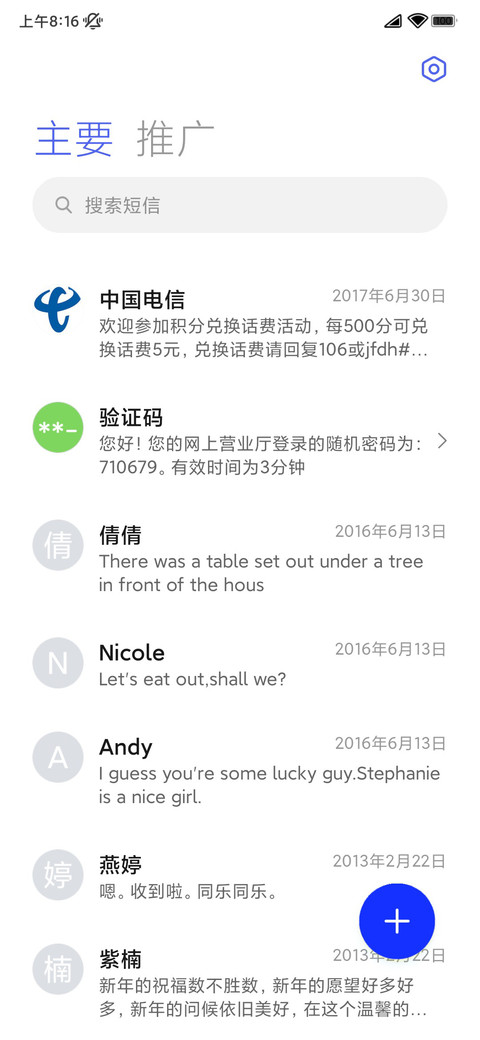Switch to the 推广 tab
The height and width of the screenshot is (1040, 480).
pyautogui.click(x=175, y=139)
